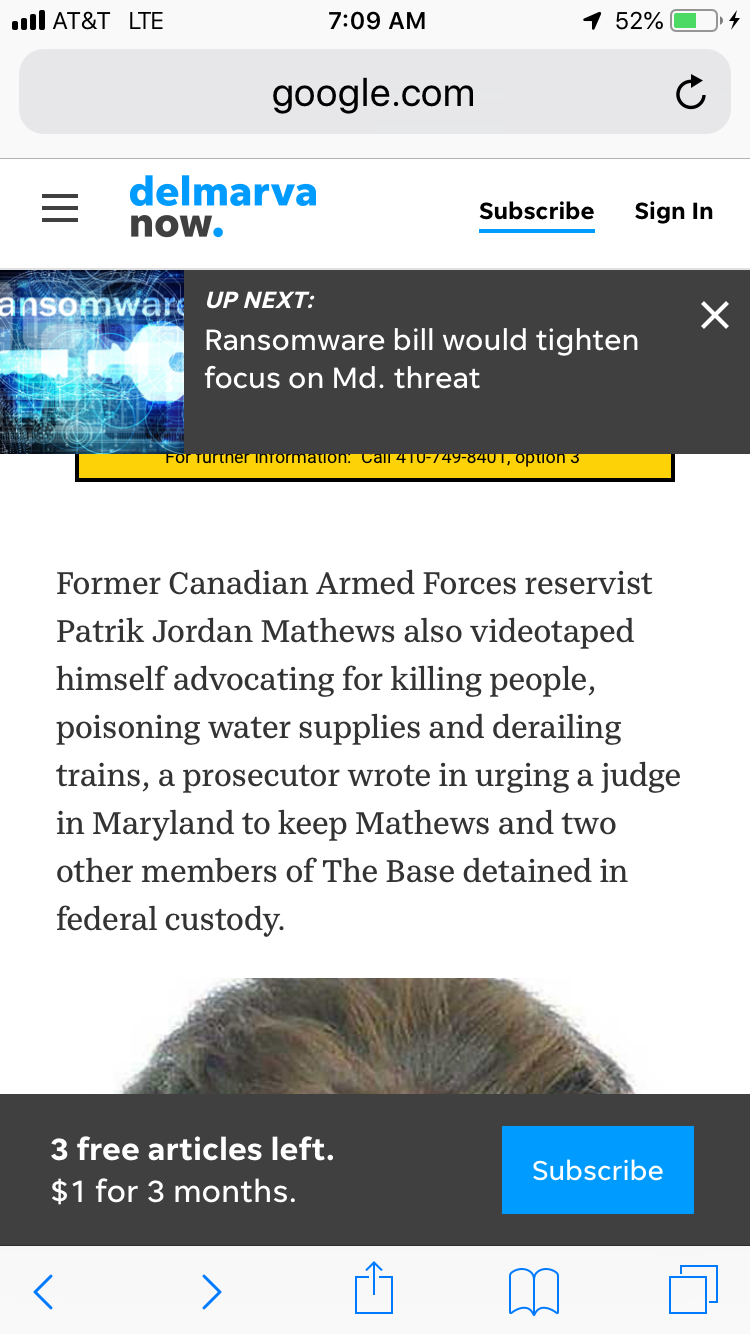Image resolution: width=750 pixels, height=1334 pixels.
Task: Tap the google.com address bar
Action: coord(373,94)
